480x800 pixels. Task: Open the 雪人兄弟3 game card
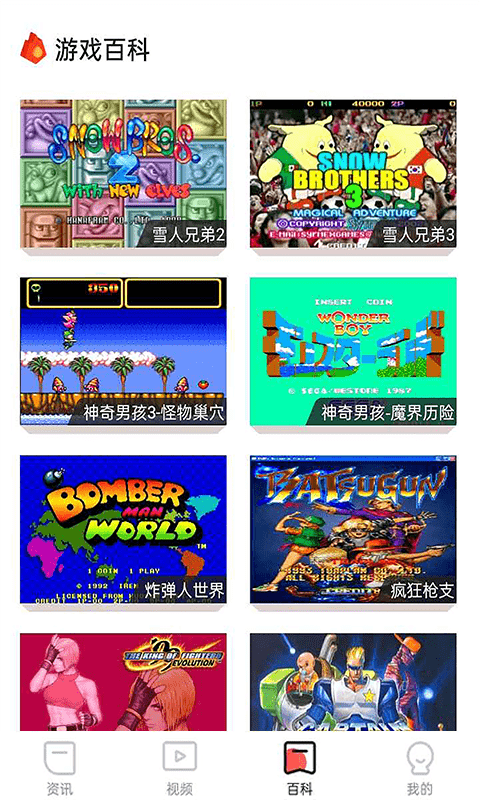[x=353, y=173]
